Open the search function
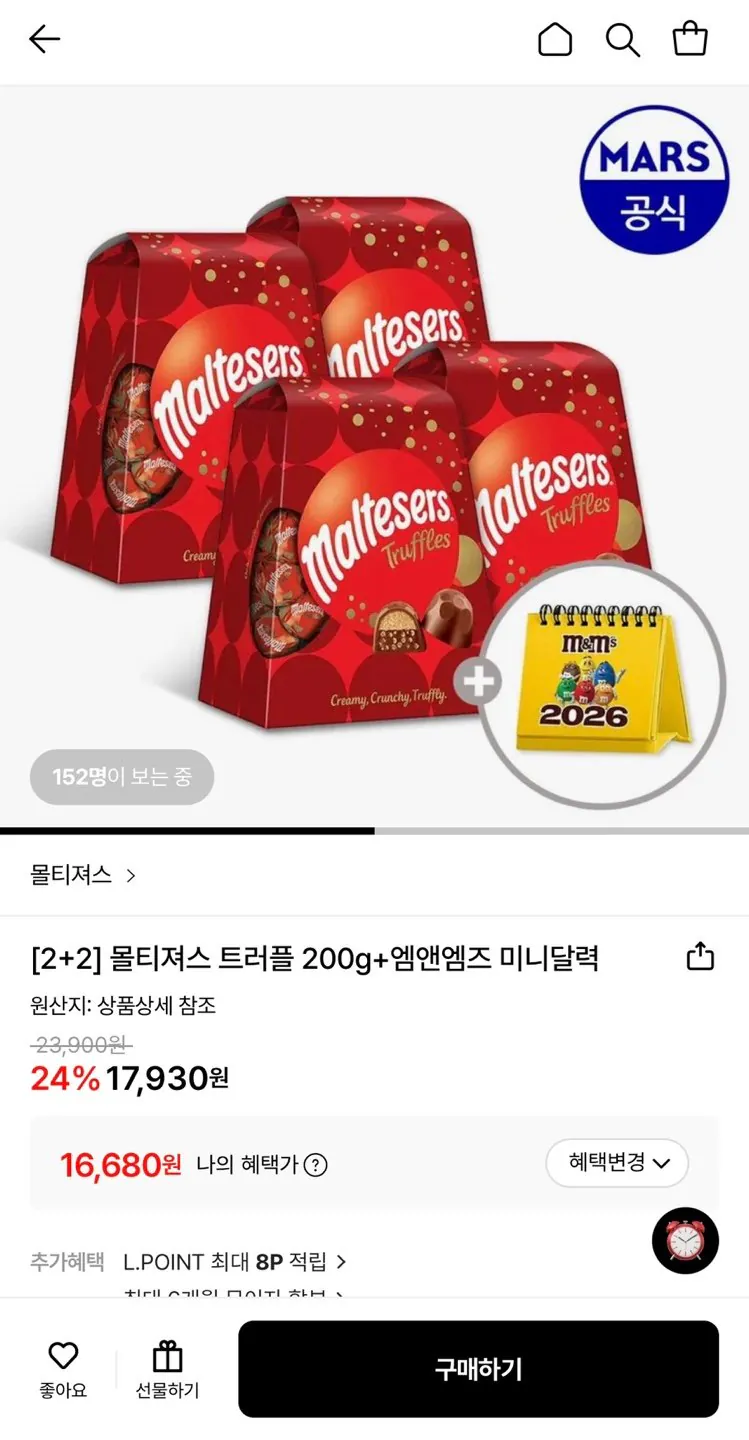Screen dimensions: 749x1440 pyautogui.click(x=623, y=40)
